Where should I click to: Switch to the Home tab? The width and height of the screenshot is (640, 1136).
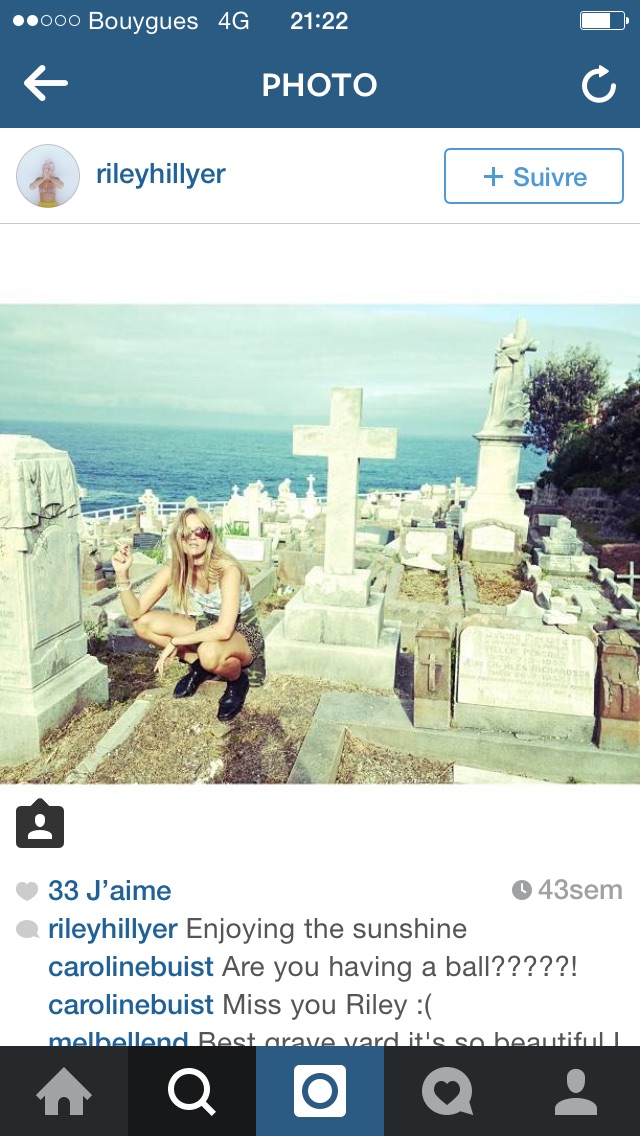(x=64, y=1091)
